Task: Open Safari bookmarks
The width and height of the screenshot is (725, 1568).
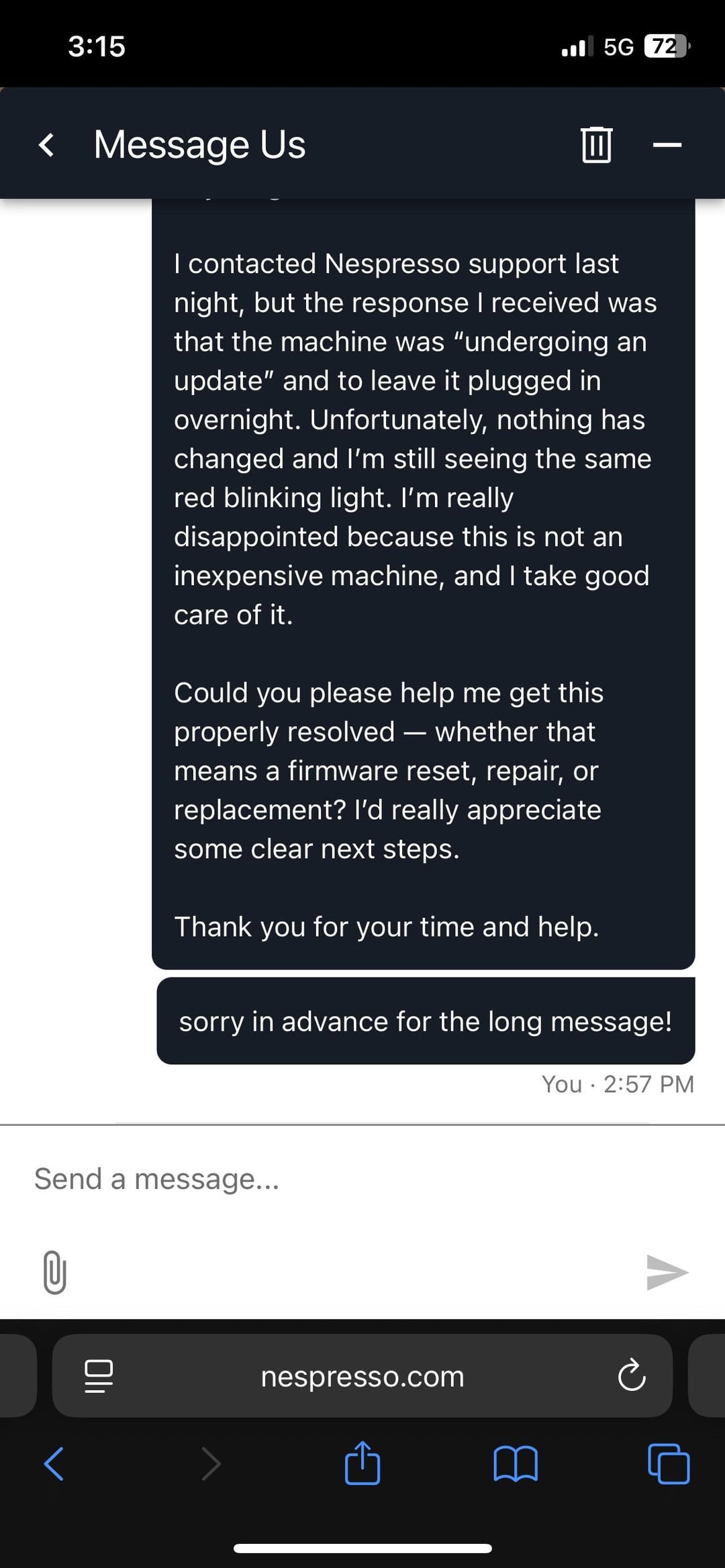Action: 515,1463
